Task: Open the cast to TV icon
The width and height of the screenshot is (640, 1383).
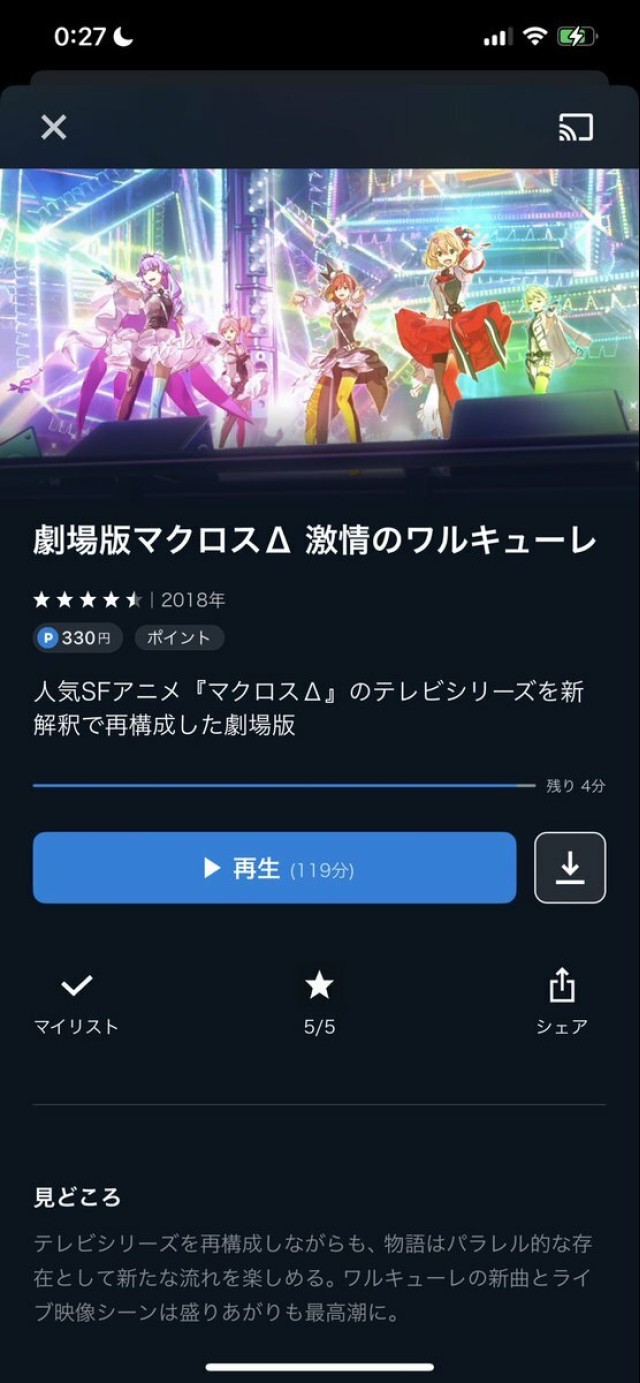Action: point(575,127)
